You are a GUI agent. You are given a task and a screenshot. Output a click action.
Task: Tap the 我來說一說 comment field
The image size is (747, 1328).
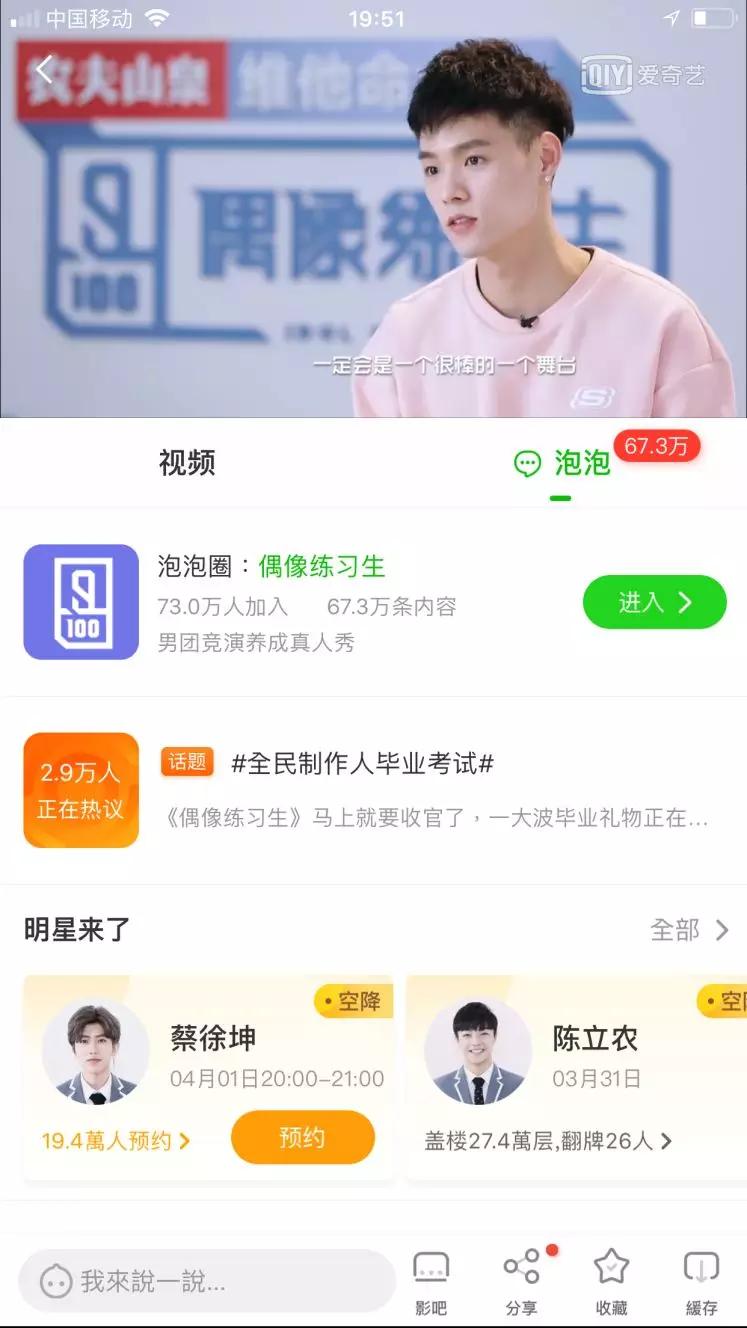point(206,1281)
